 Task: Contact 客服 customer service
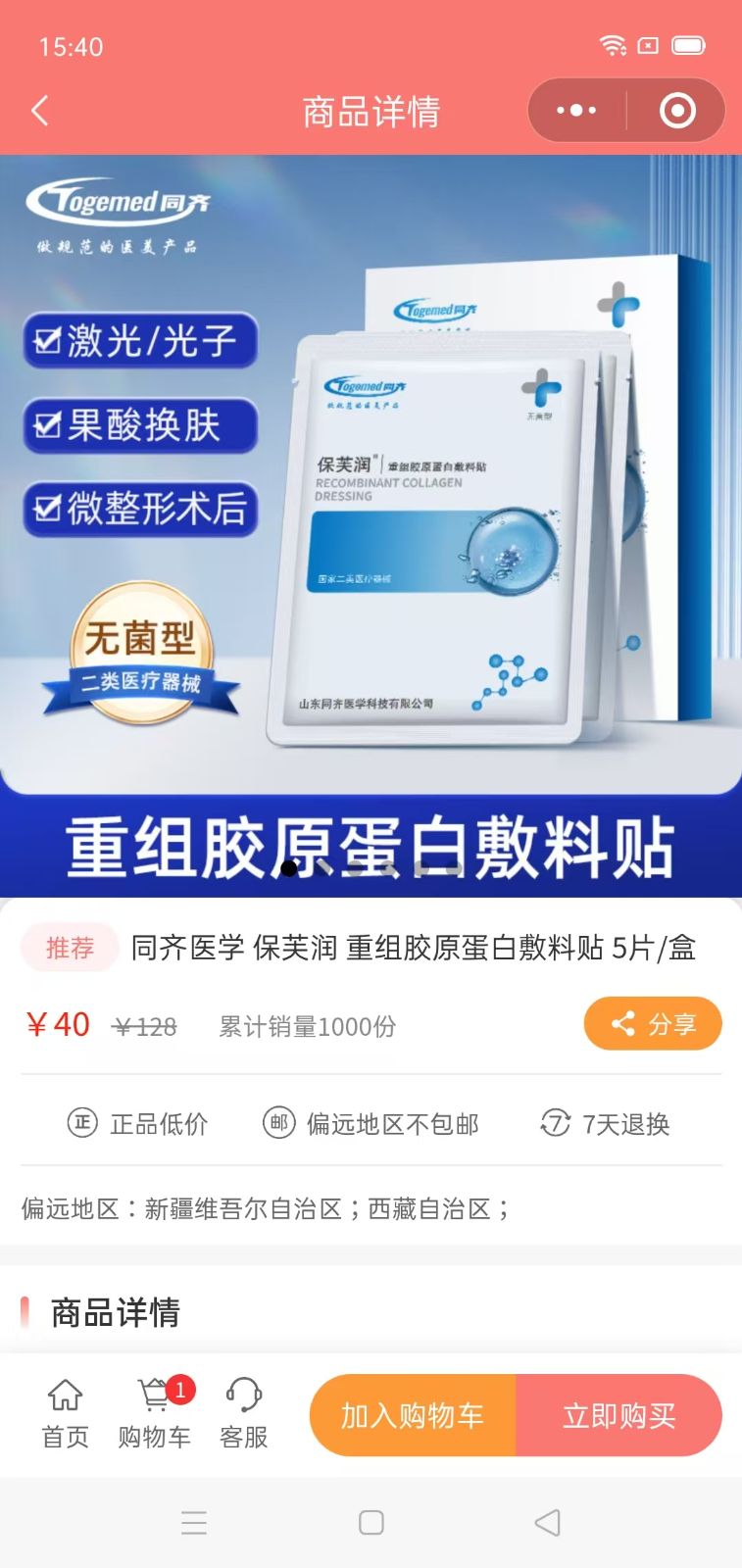(244, 1414)
